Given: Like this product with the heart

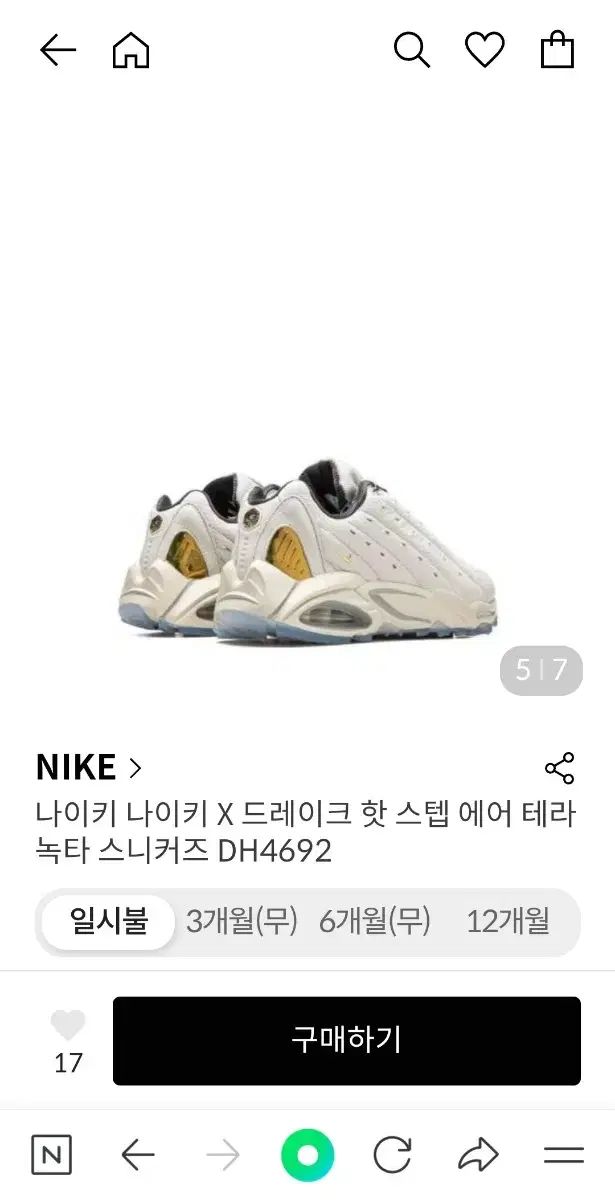Looking at the screenshot, I should 68,1026.
